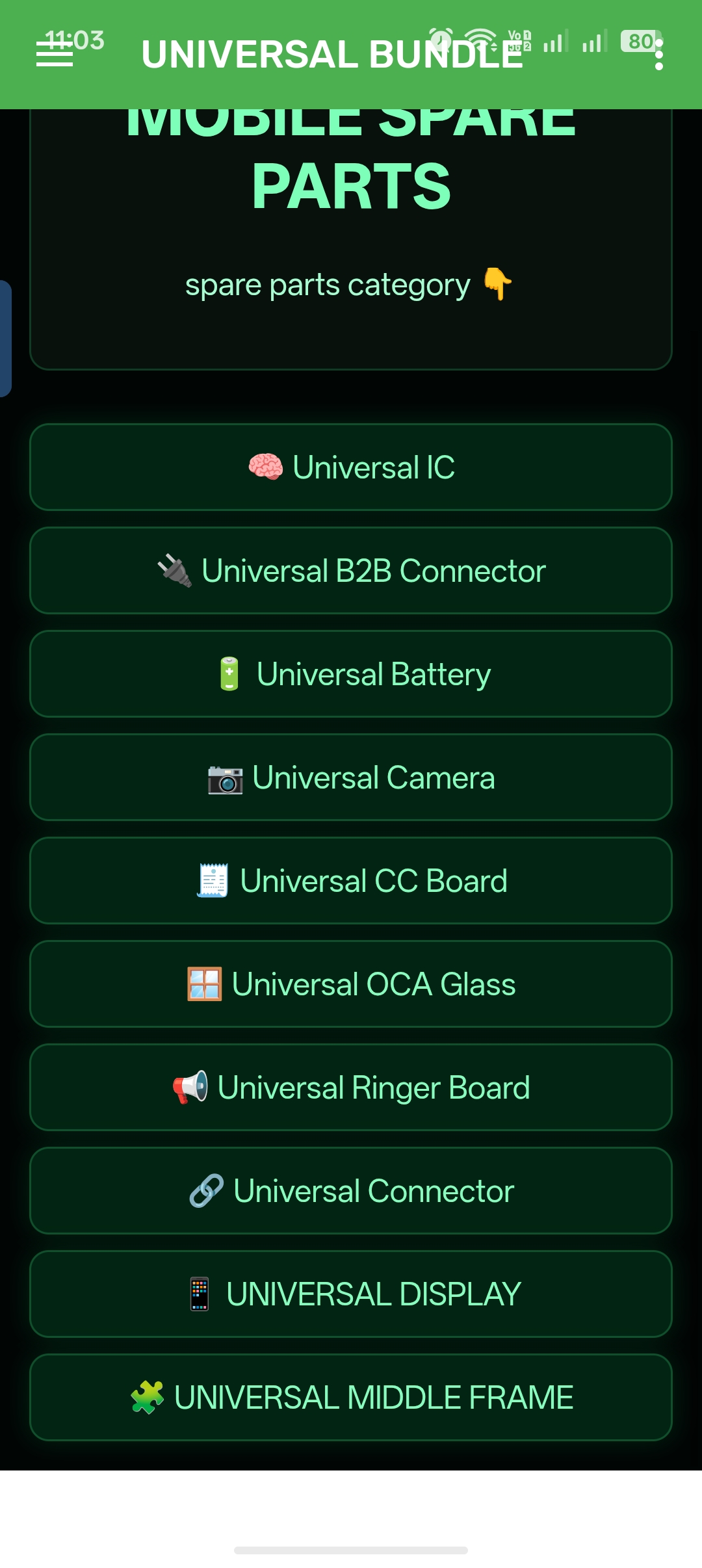Screen dimensions: 702x1568
Task: Tap the Universal Connector button
Action: tap(351, 1191)
